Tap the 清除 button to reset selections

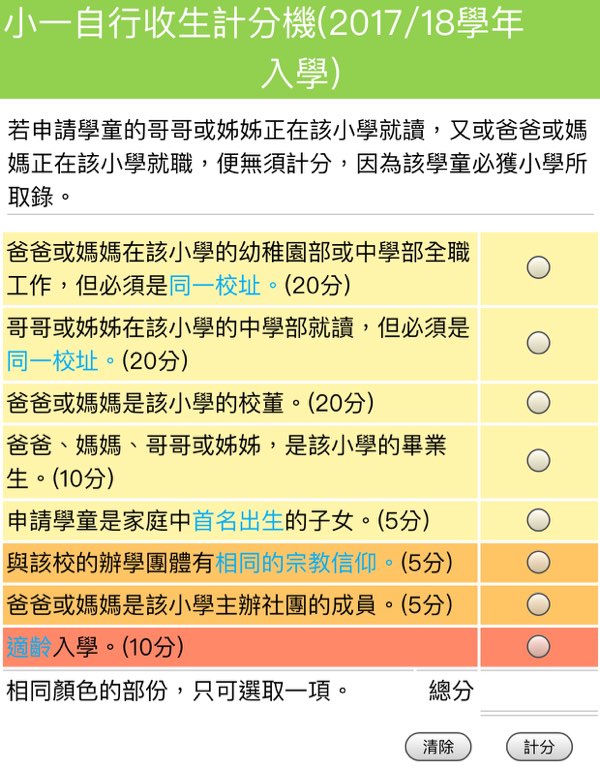click(x=438, y=746)
